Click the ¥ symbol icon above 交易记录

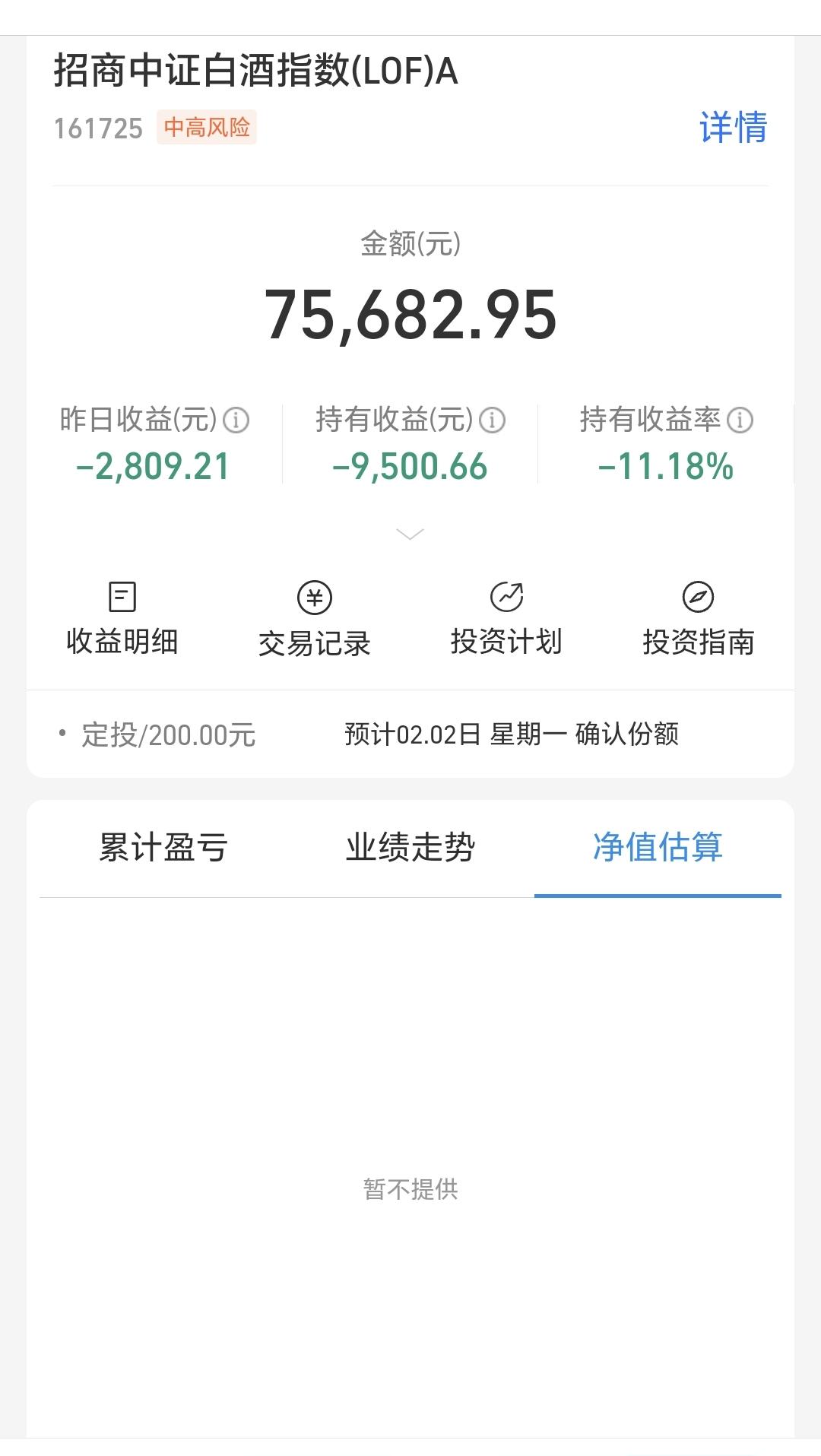tap(315, 599)
